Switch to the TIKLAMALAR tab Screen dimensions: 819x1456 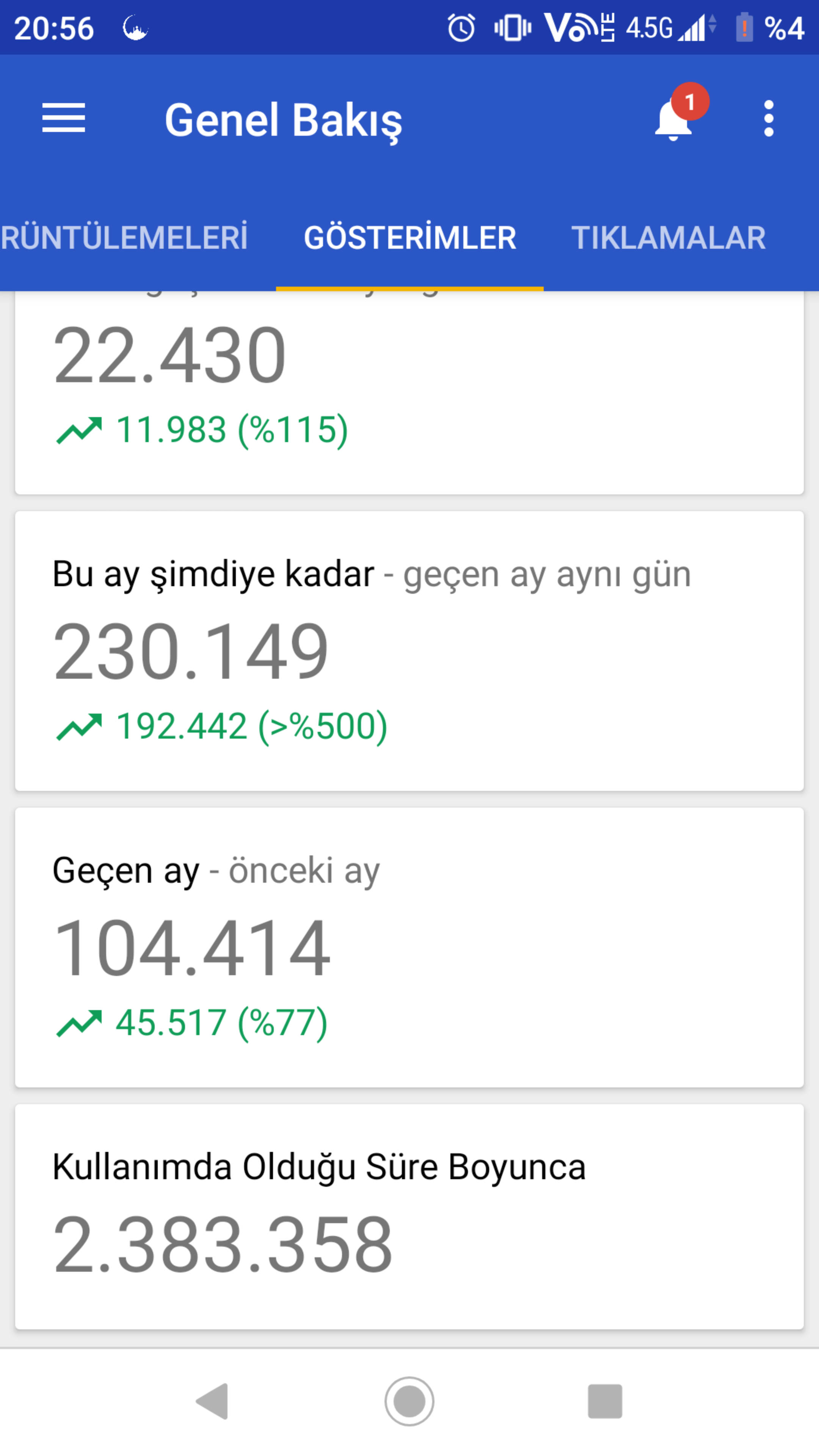tap(668, 237)
